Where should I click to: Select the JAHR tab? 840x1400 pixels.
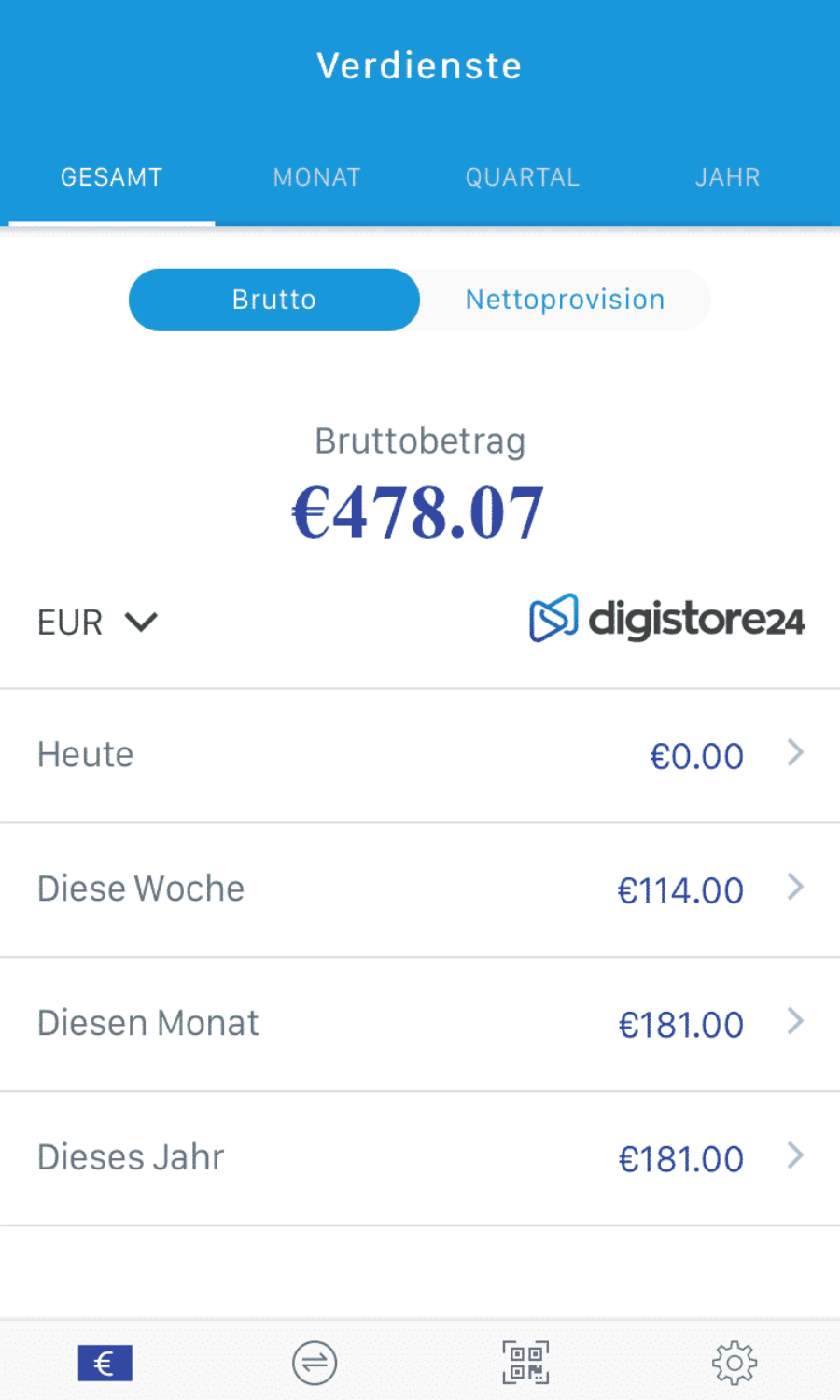728,177
